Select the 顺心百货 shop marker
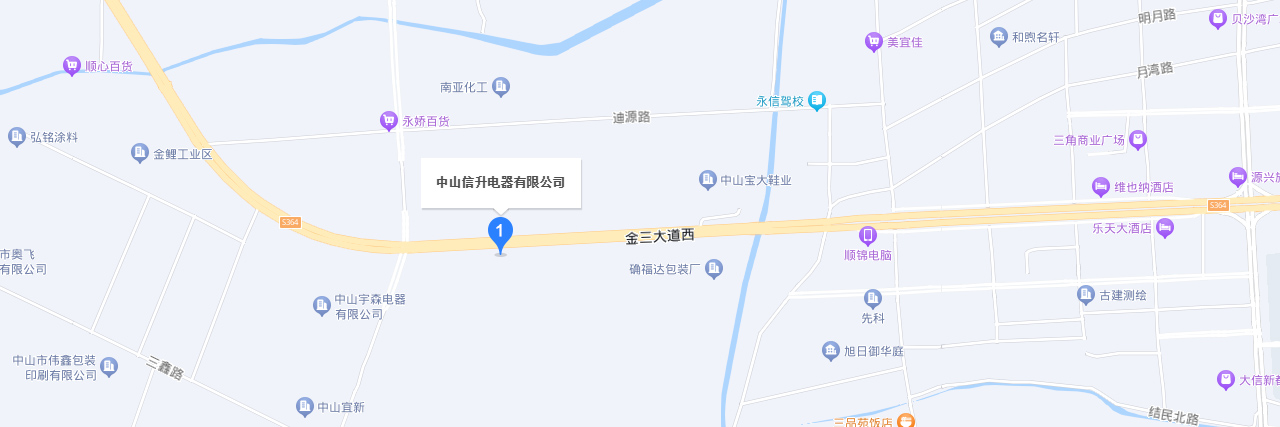 (72, 66)
